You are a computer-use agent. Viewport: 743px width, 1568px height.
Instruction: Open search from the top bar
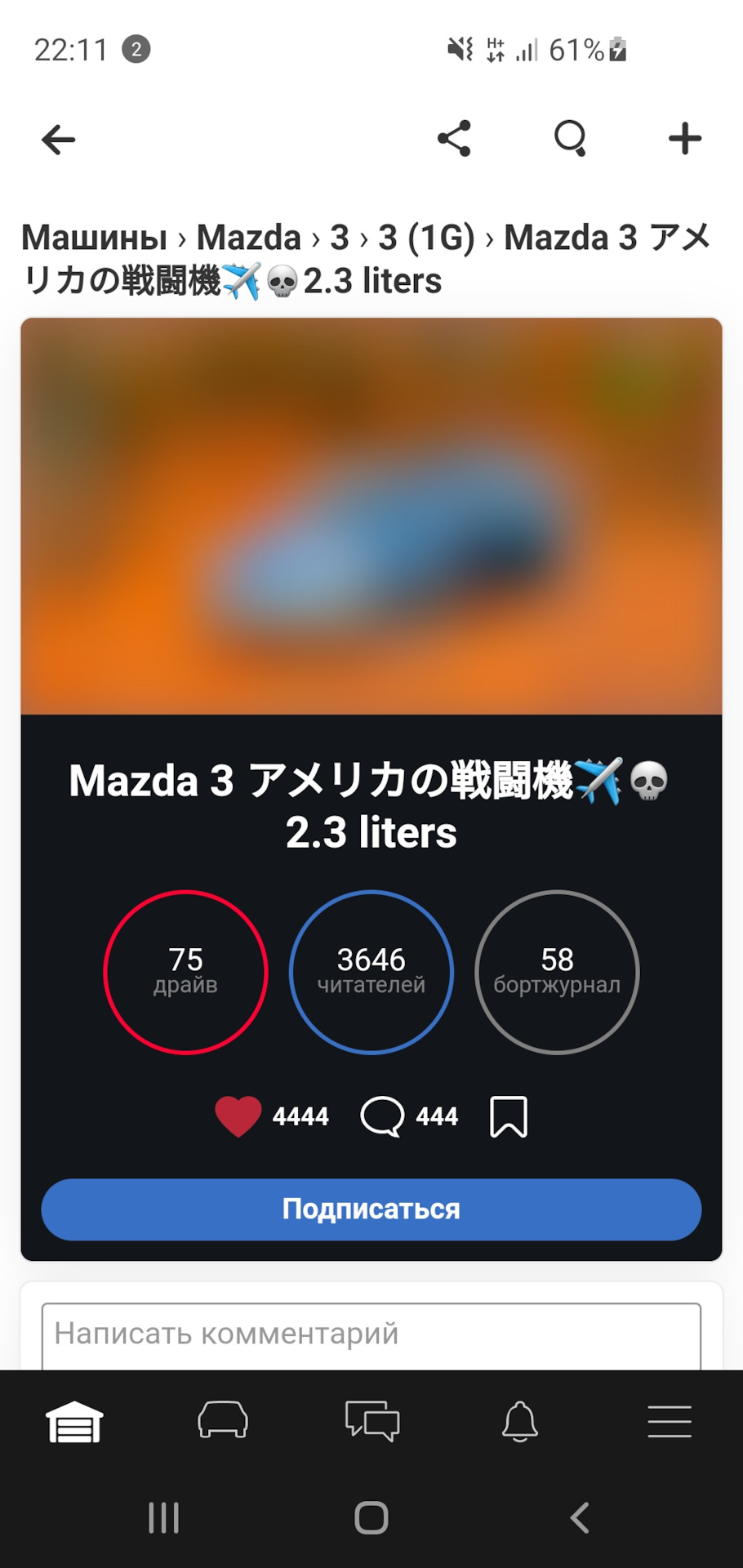tap(570, 138)
